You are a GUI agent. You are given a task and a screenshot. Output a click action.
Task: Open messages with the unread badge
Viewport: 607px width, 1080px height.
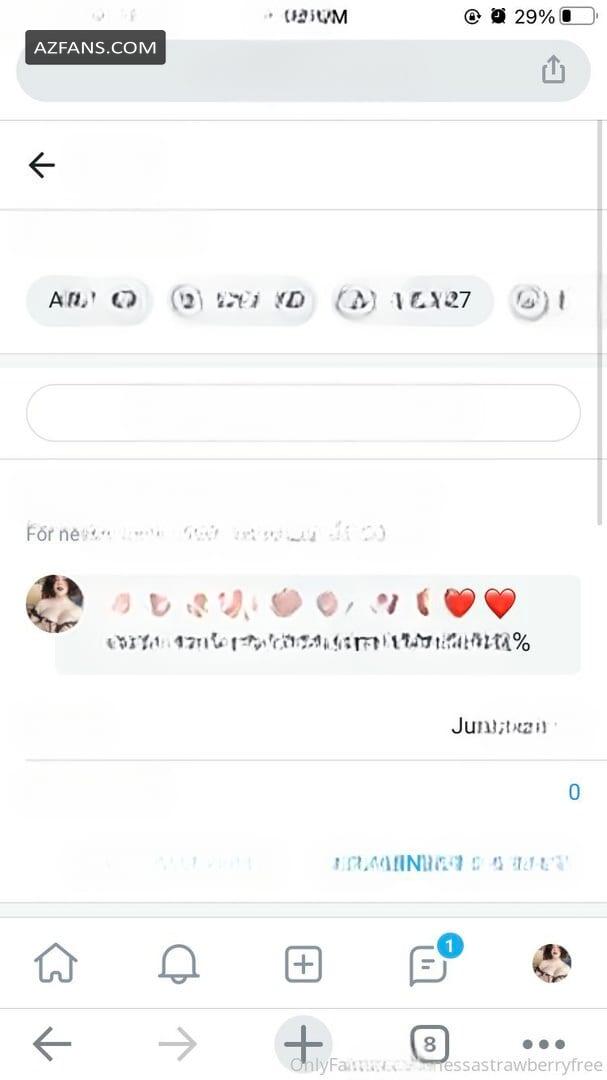coord(430,963)
